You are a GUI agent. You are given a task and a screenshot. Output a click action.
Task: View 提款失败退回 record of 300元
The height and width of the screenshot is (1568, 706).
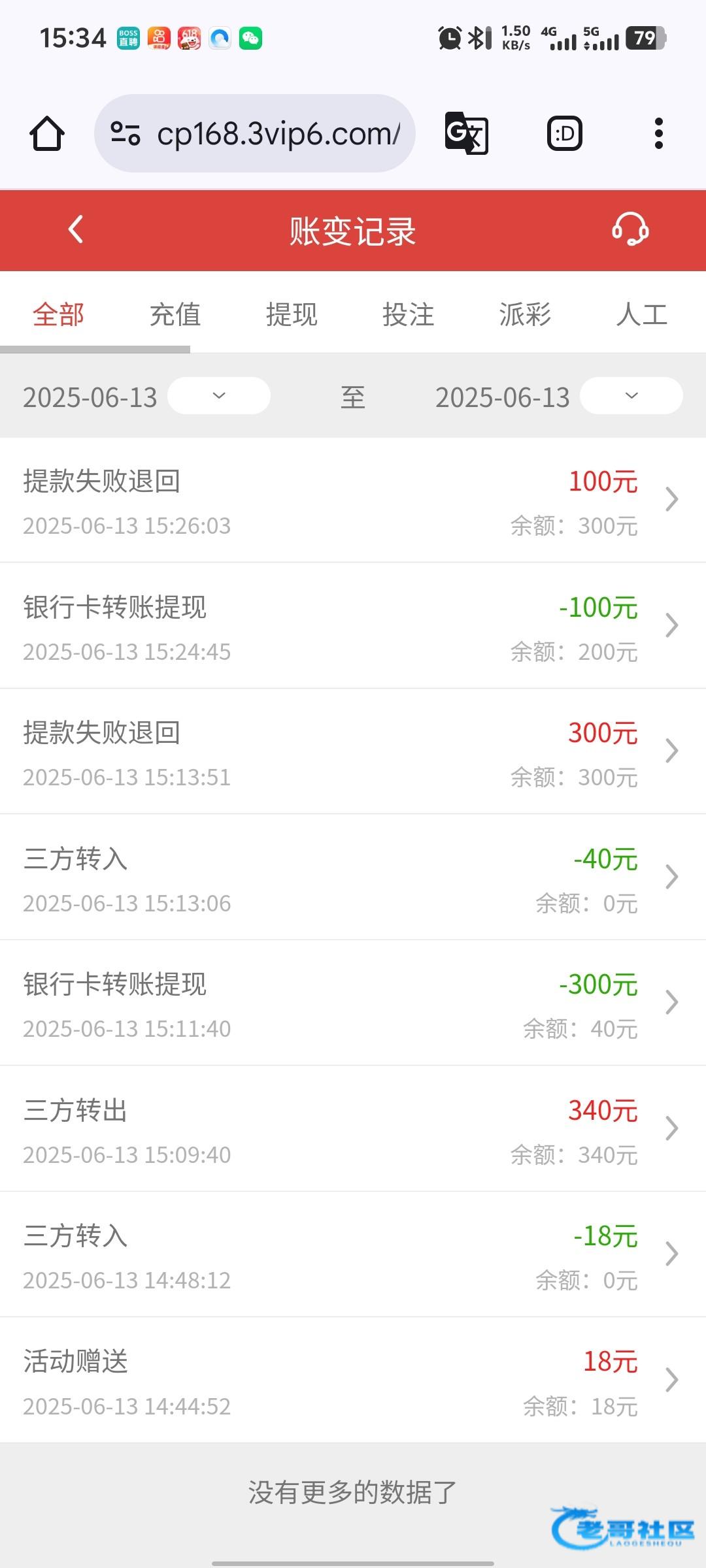(x=353, y=752)
